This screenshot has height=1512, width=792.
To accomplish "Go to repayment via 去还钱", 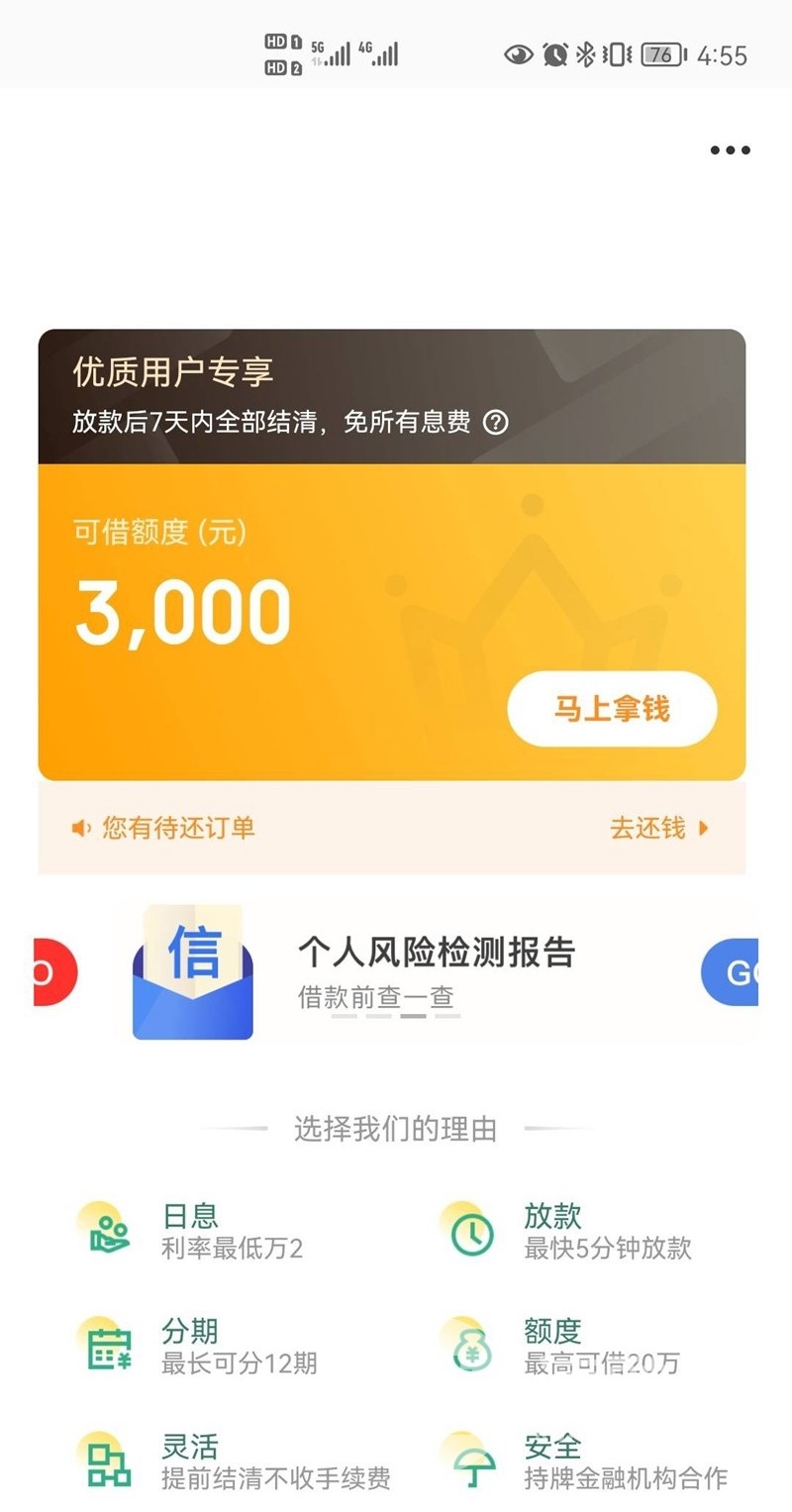I will click(x=659, y=828).
